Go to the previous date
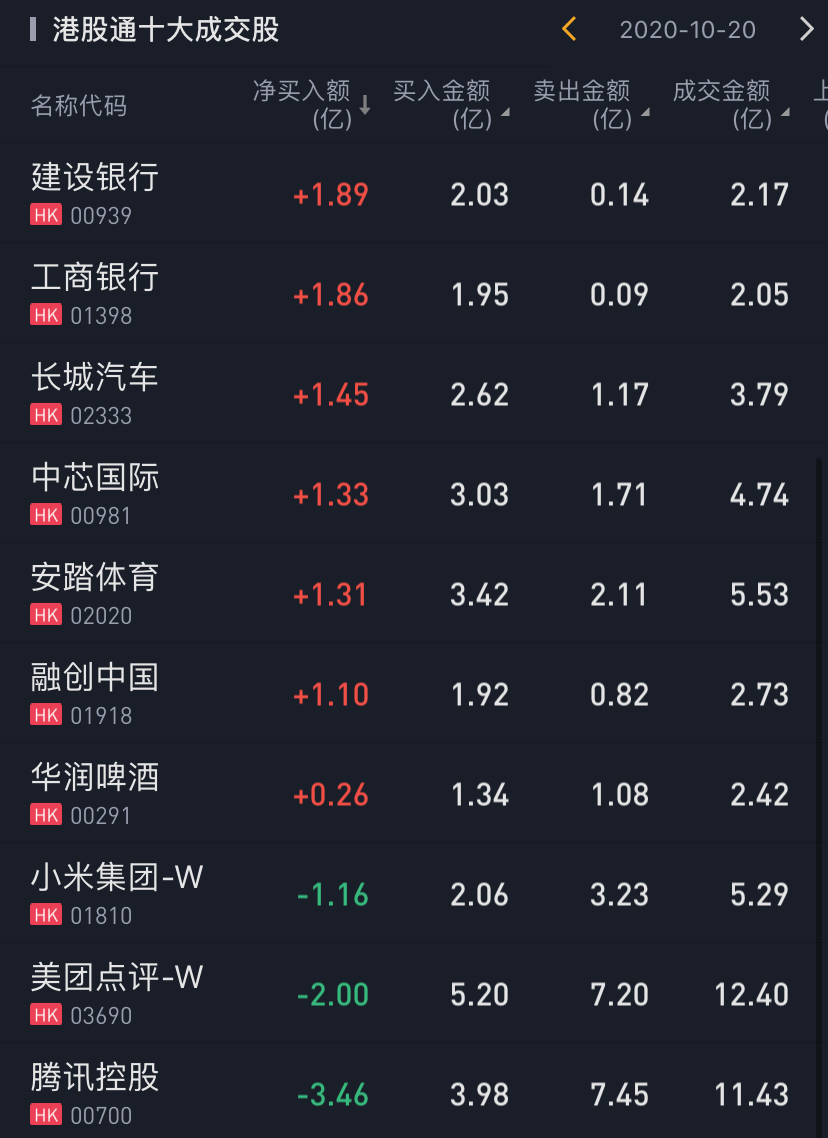The height and width of the screenshot is (1138, 828). tap(569, 30)
